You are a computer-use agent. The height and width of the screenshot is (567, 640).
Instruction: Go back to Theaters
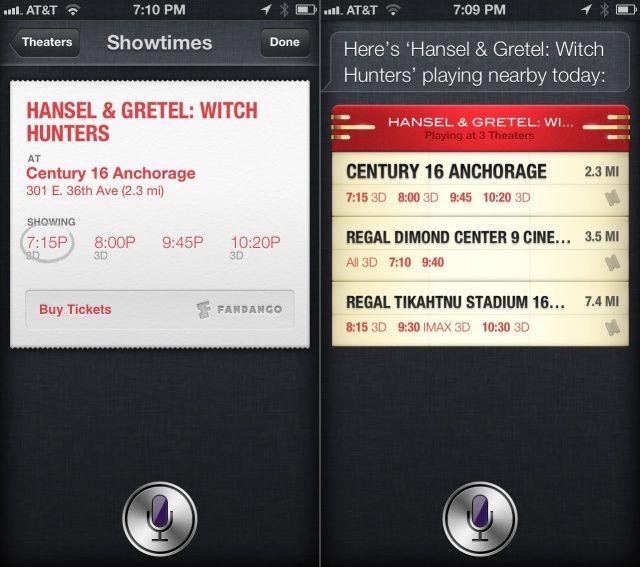[x=45, y=43]
